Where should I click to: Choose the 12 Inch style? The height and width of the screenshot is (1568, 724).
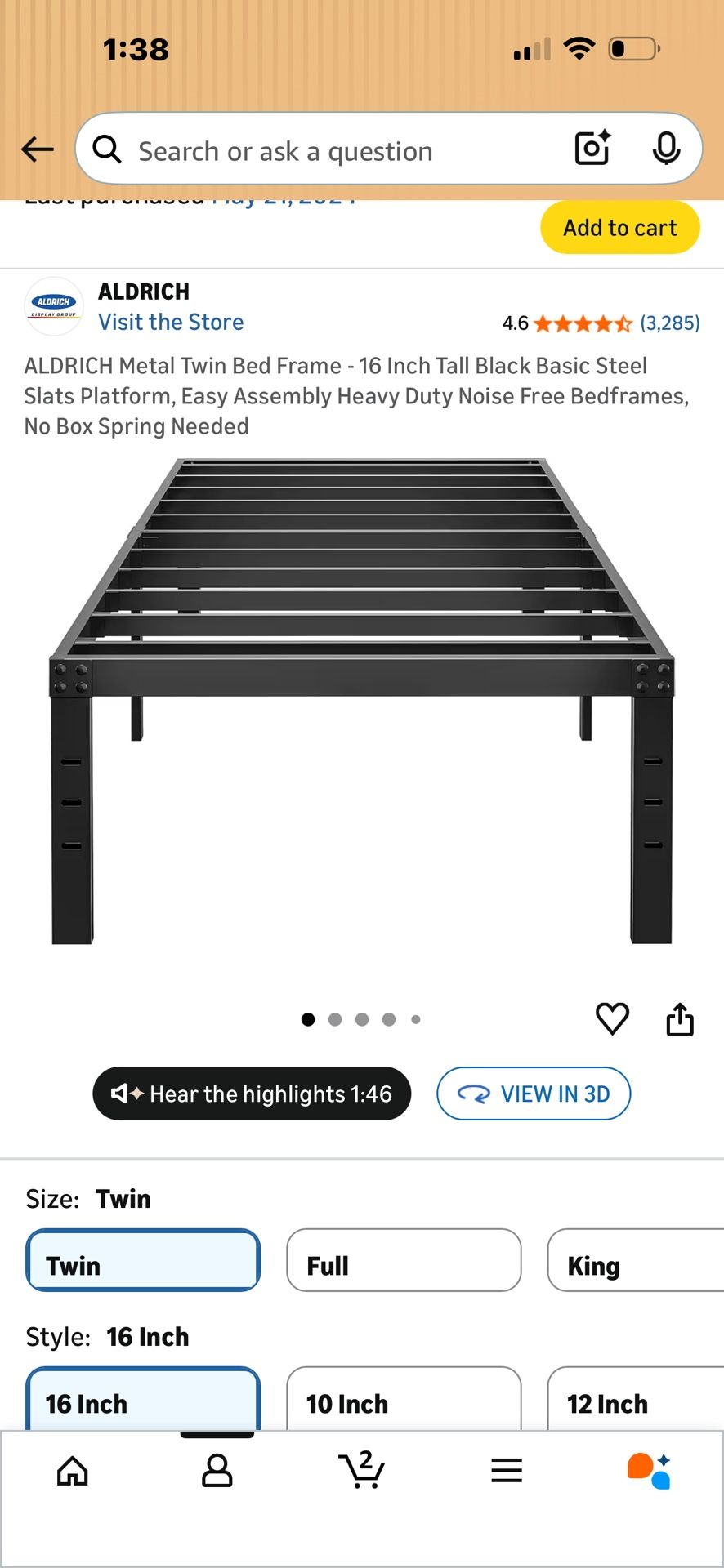(x=636, y=1398)
